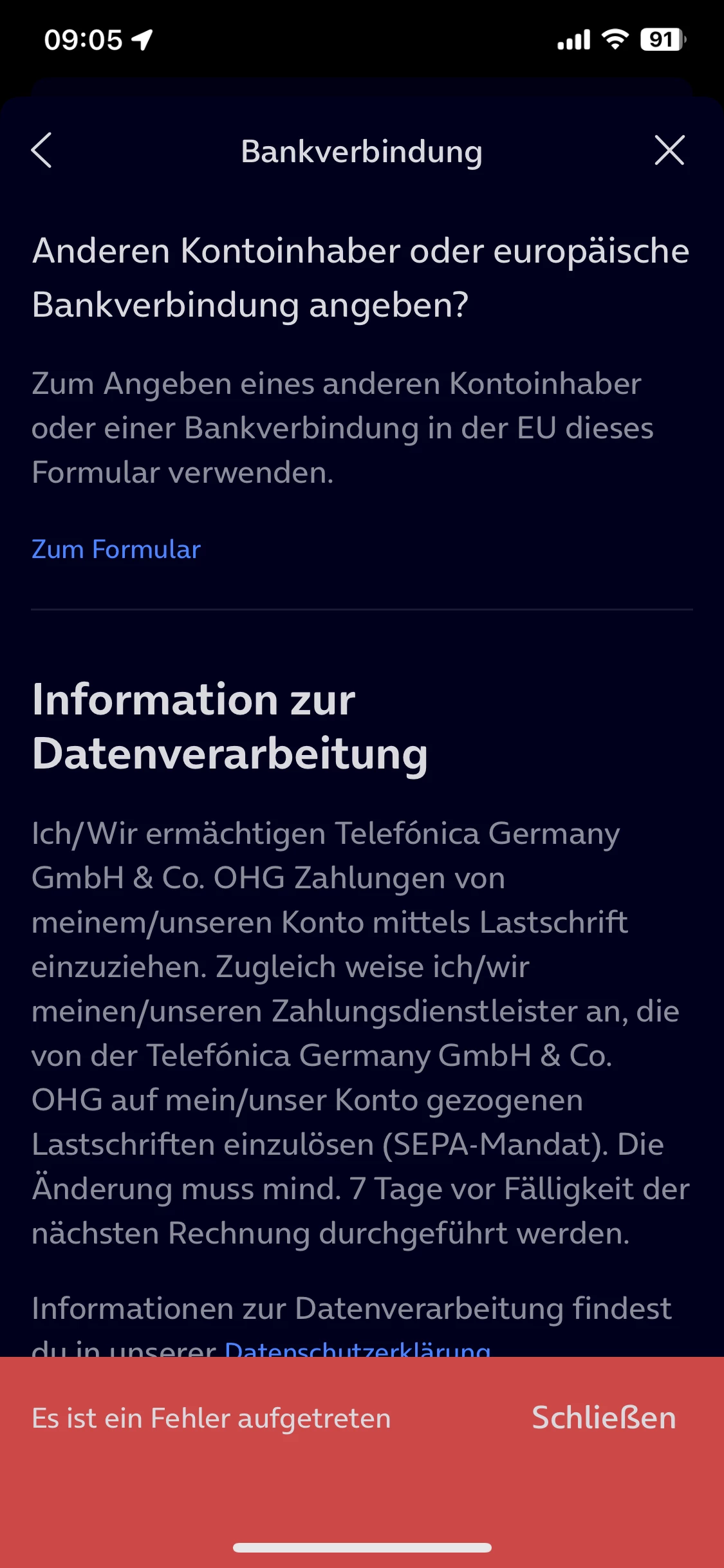This screenshot has width=724, height=1568.
Task: Open the Zum Formular link
Action: [116, 550]
